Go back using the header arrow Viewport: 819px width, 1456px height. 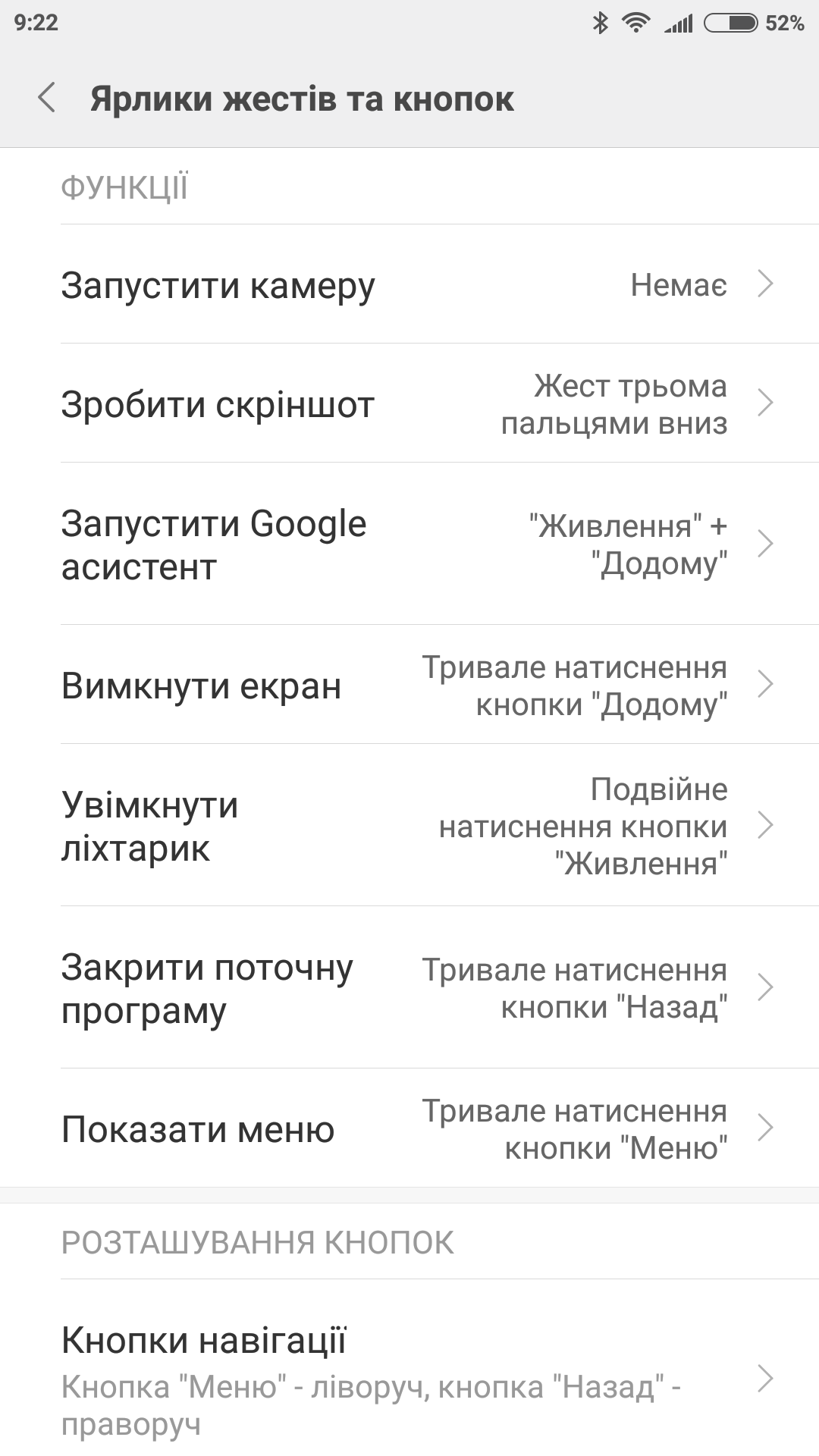[47, 99]
